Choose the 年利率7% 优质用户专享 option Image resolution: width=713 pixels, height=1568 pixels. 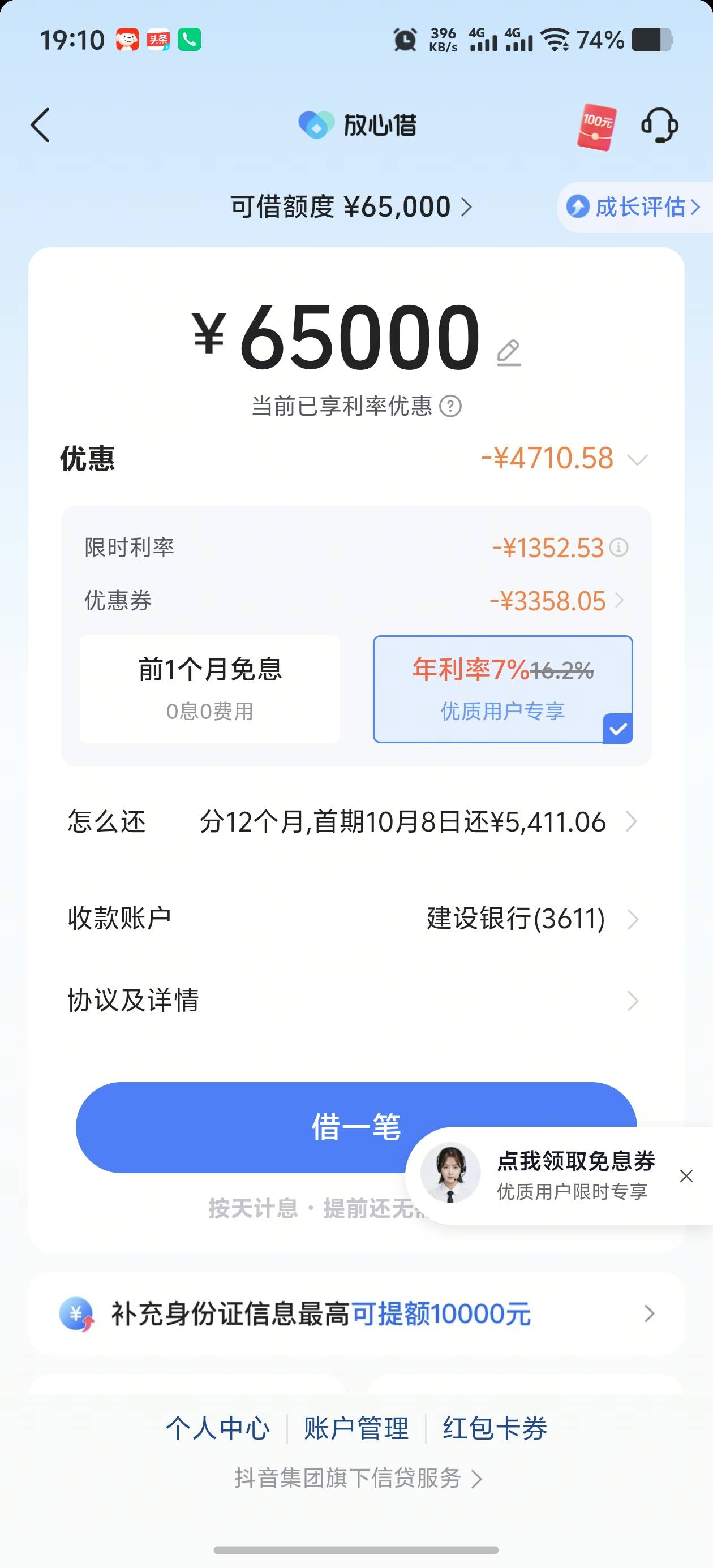(x=503, y=688)
